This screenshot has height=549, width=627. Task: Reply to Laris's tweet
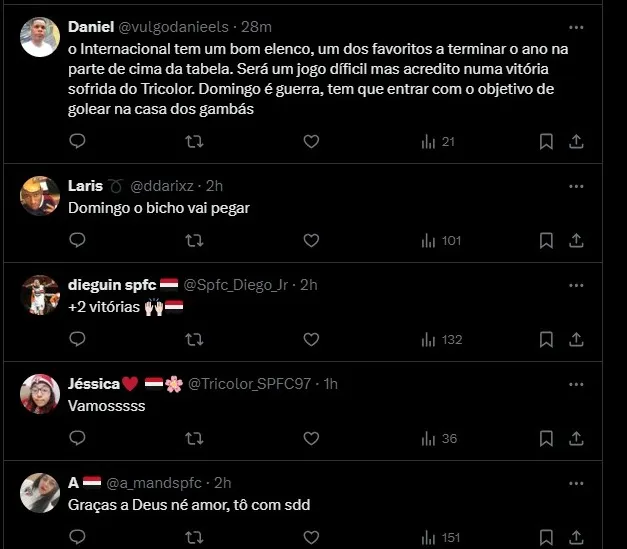(78, 240)
